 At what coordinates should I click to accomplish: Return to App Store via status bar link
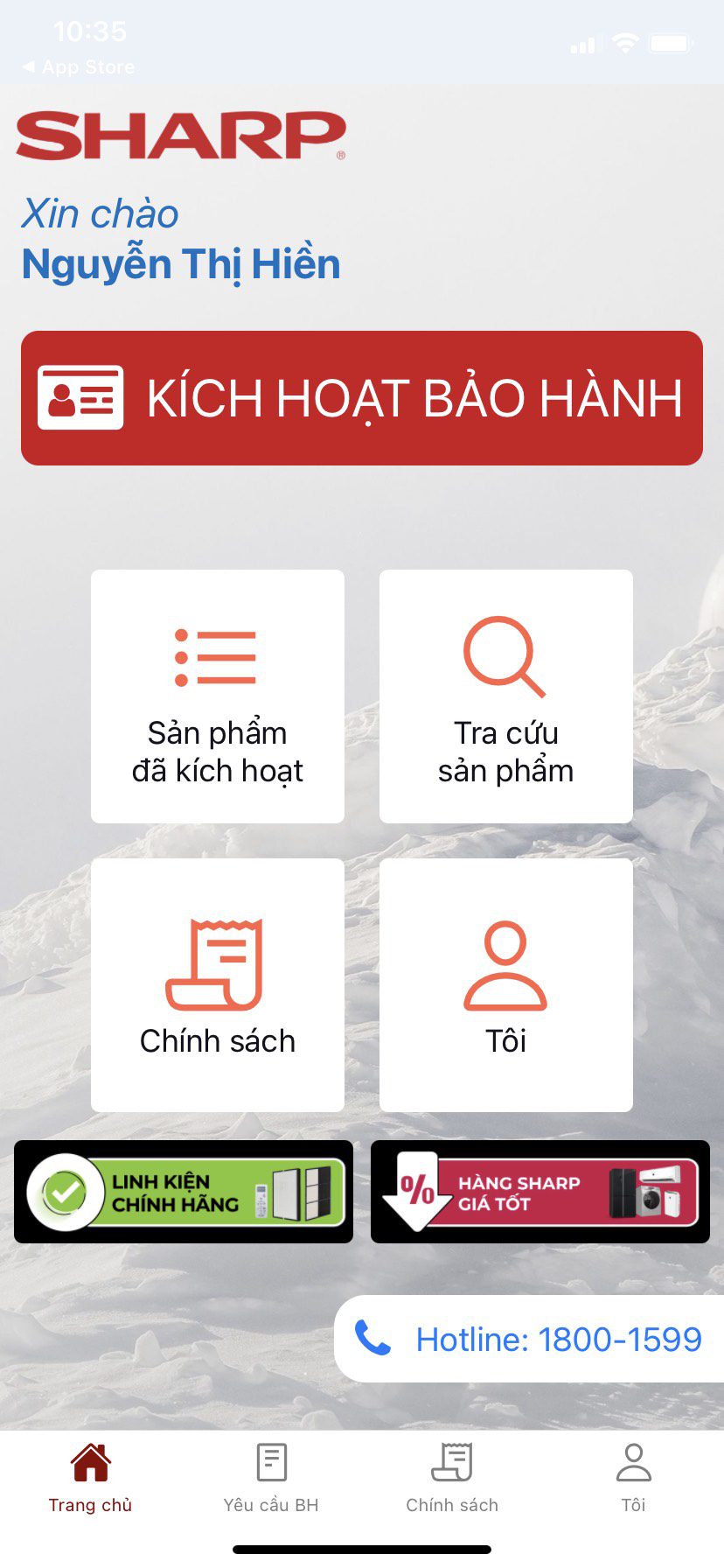pyautogui.click(x=79, y=66)
